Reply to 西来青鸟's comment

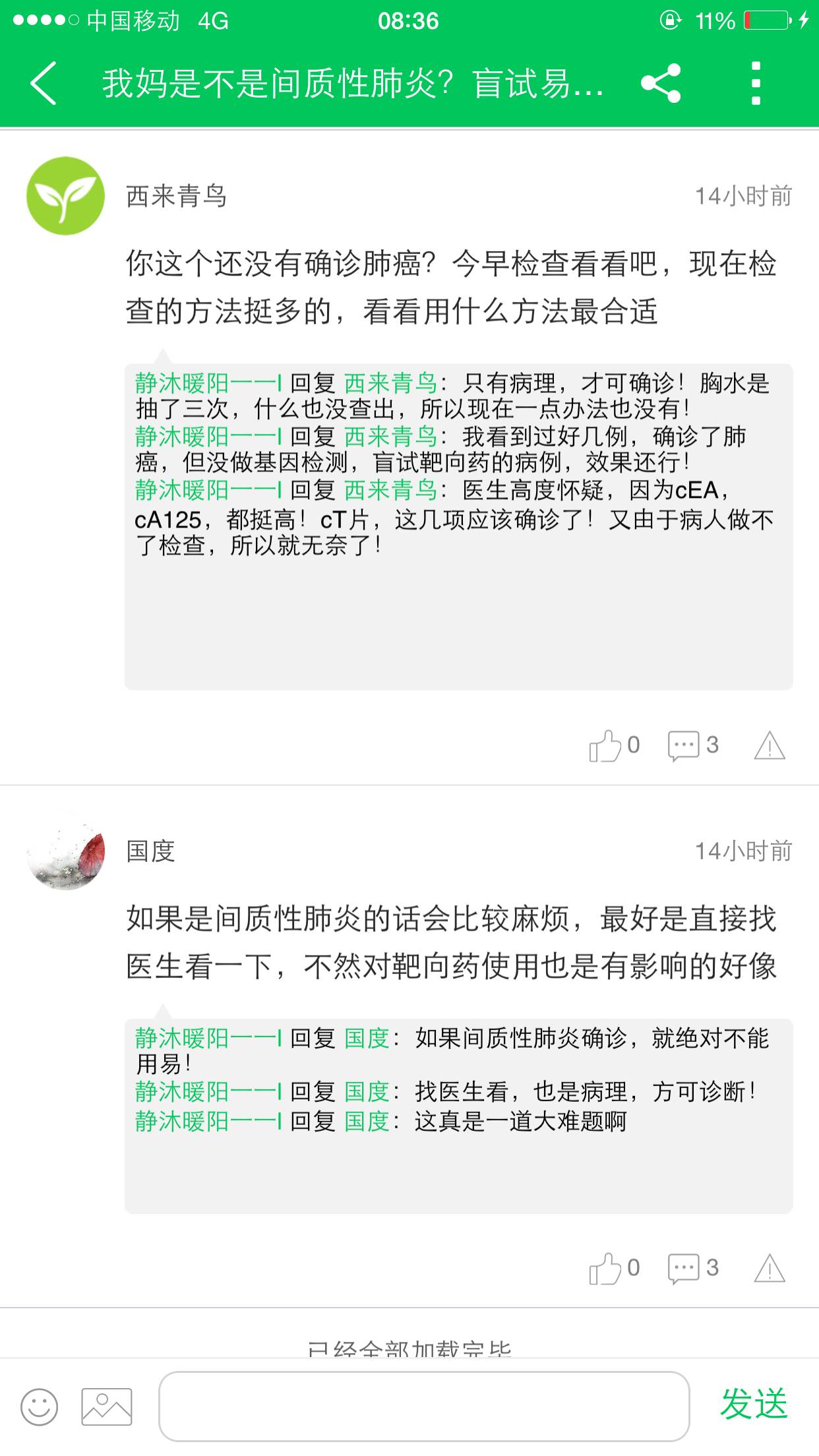click(684, 746)
